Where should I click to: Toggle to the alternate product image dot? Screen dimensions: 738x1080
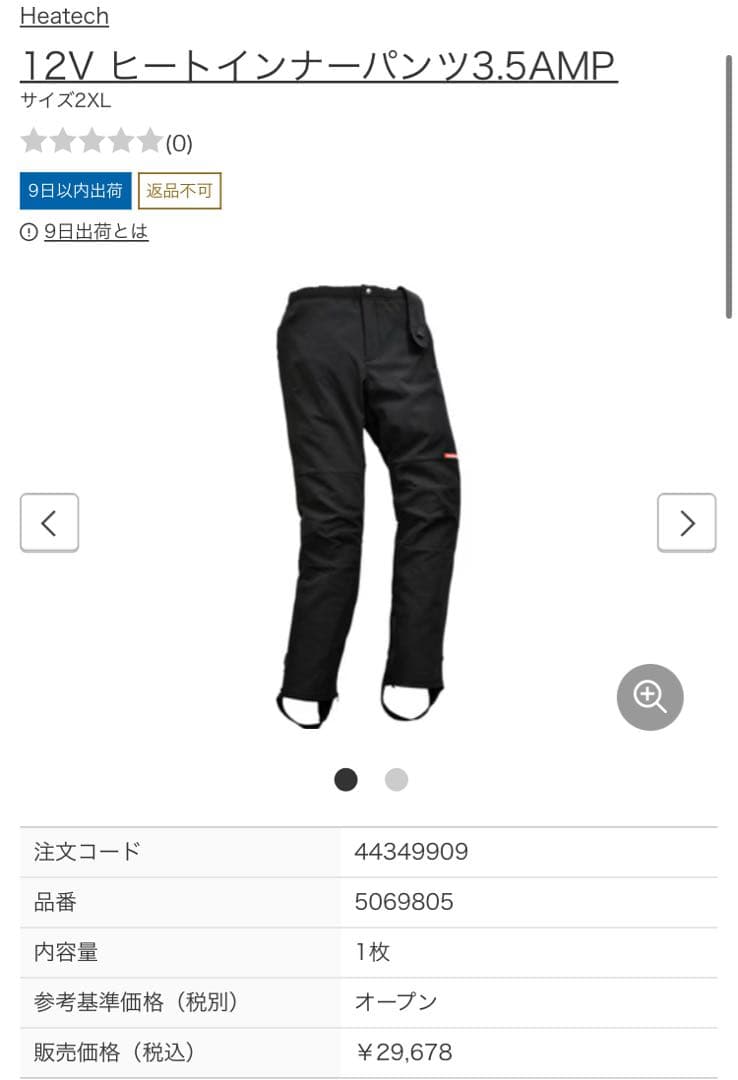(x=396, y=778)
